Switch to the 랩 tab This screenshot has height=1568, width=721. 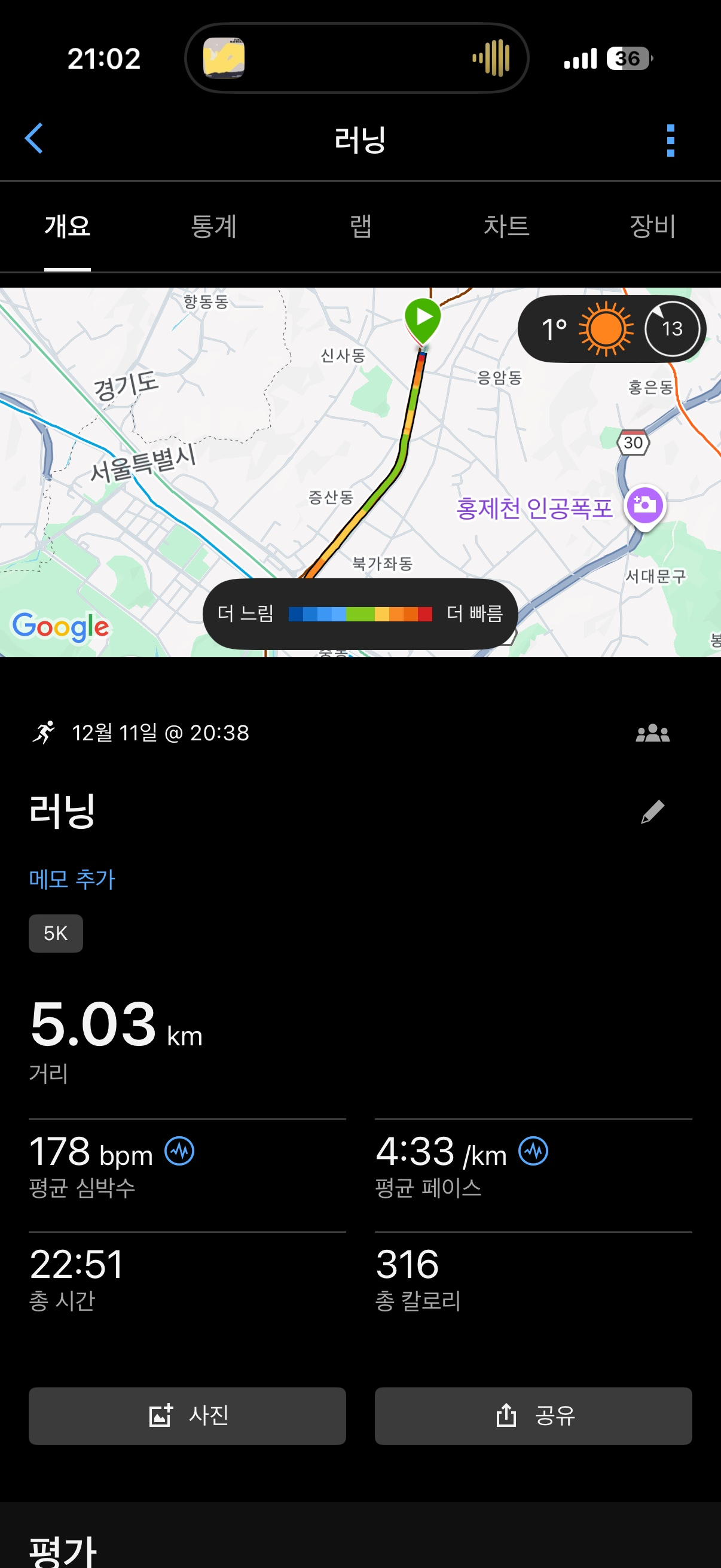[x=360, y=227]
